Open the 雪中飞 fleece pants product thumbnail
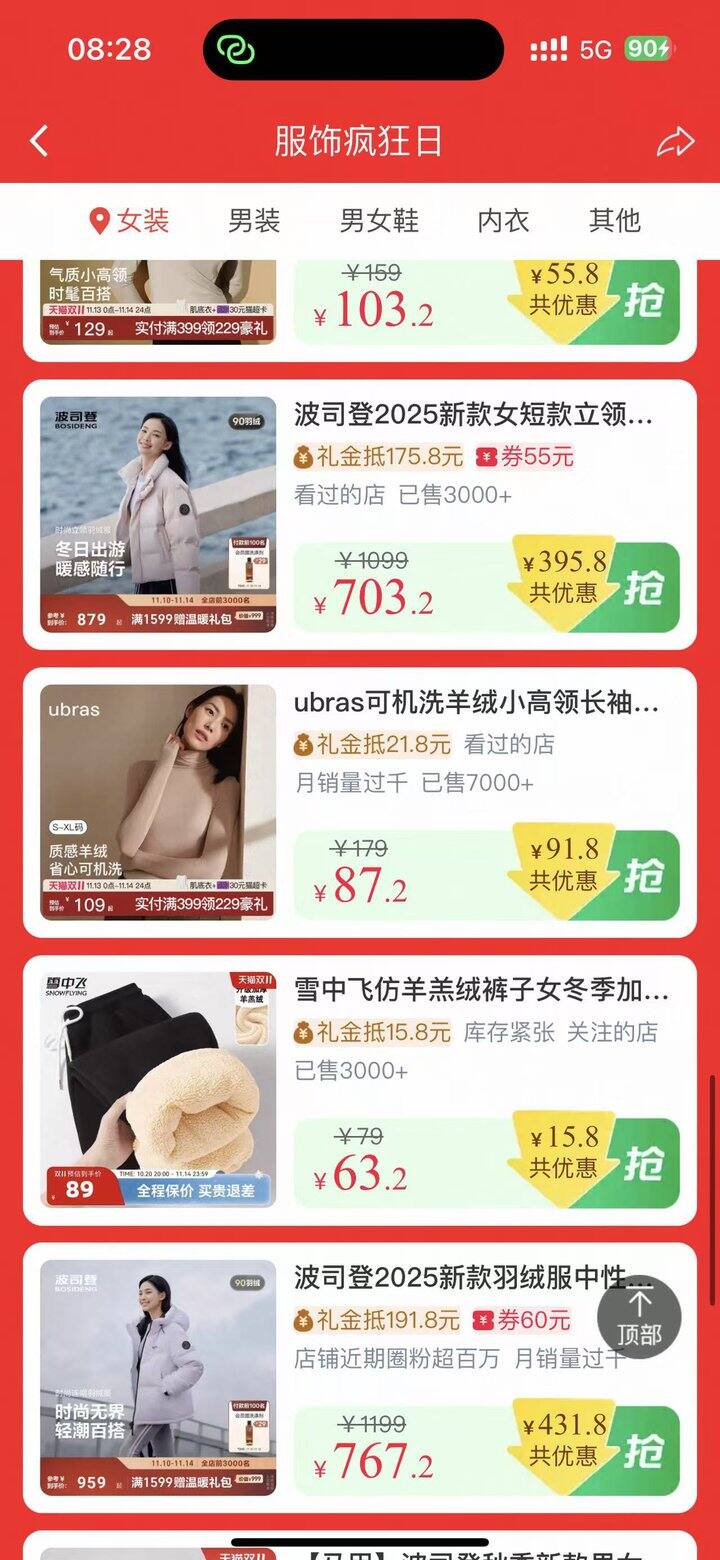 159,1085
